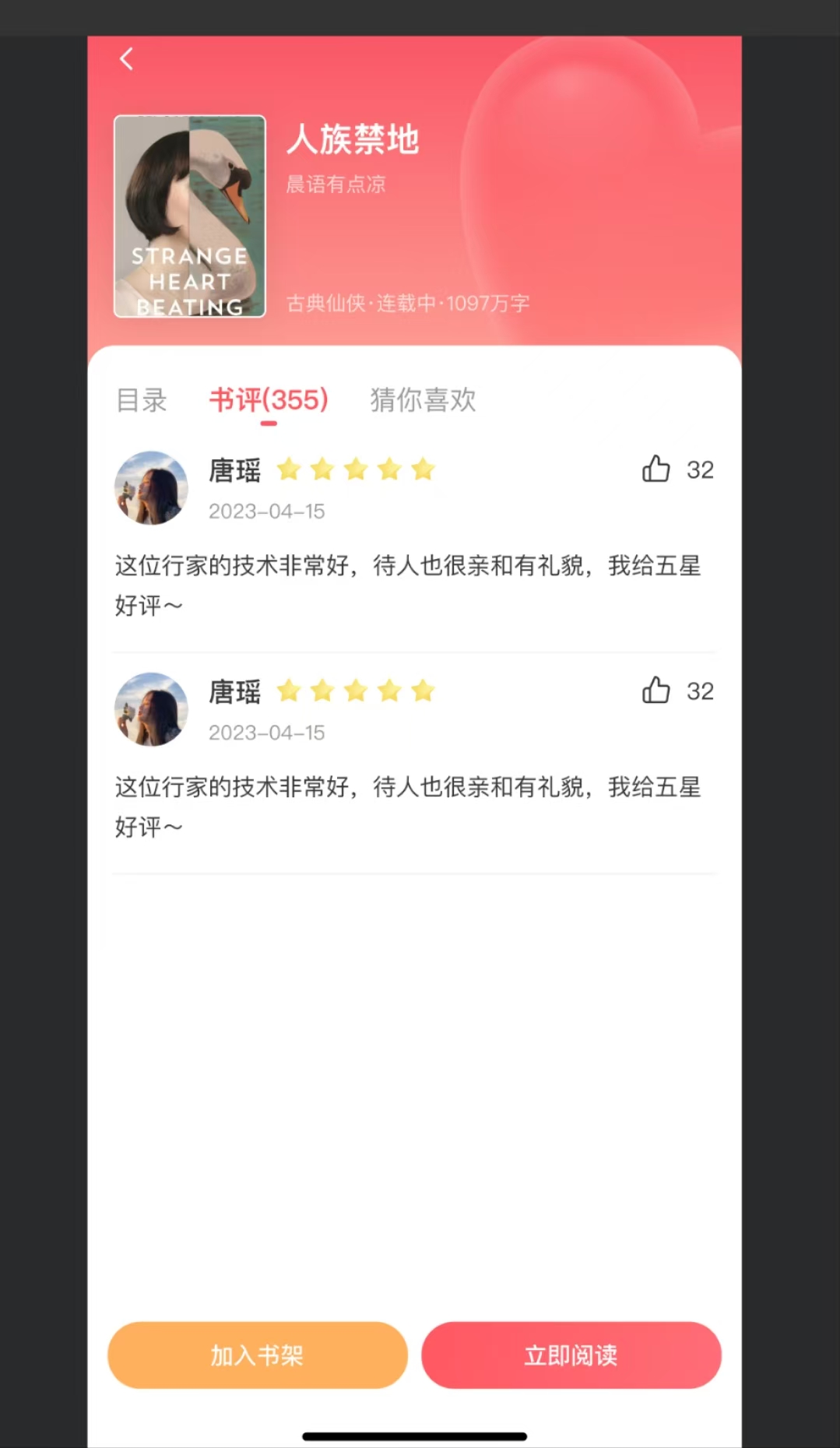Open the 人族禁地 book cover

pyautogui.click(x=190, y=216)
